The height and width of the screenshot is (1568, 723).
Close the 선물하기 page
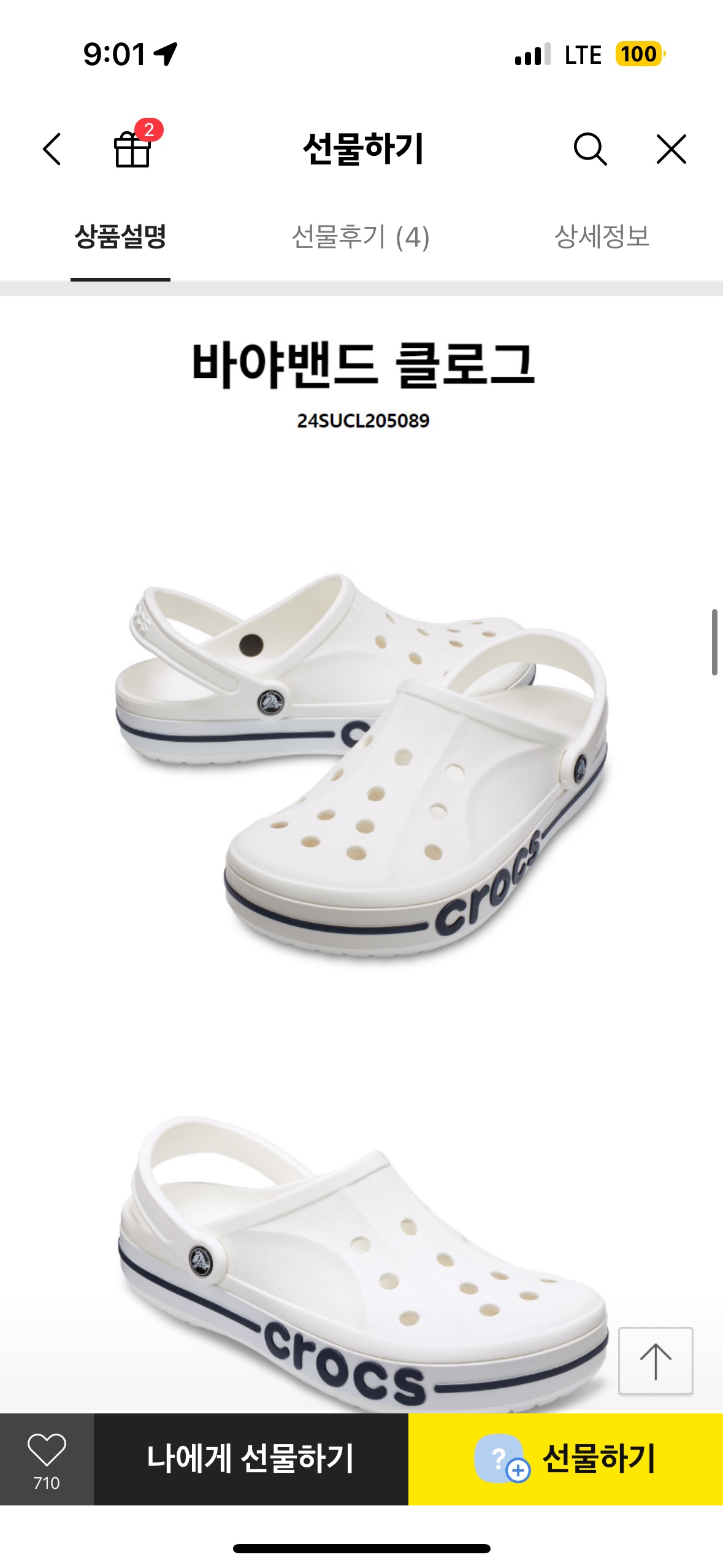coord(671,149)
